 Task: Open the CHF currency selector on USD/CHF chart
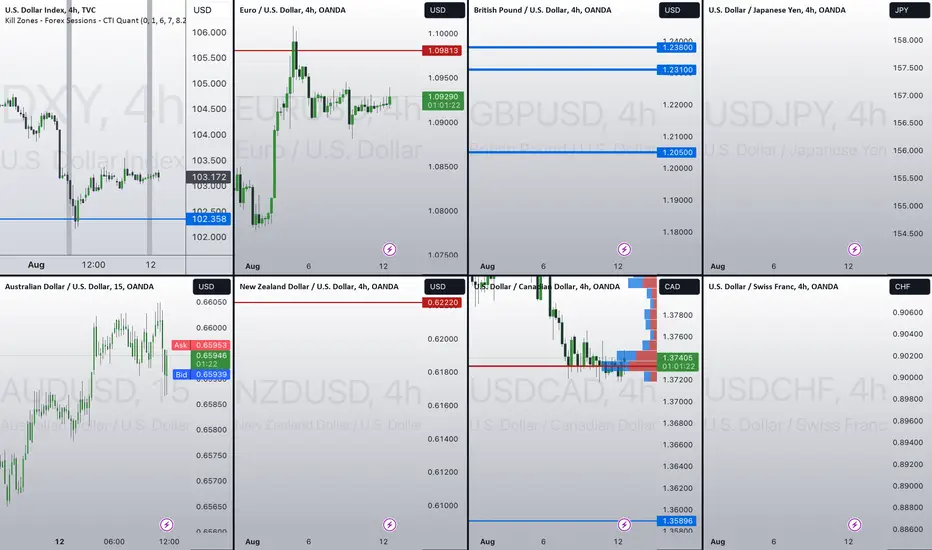click(909, 287)
